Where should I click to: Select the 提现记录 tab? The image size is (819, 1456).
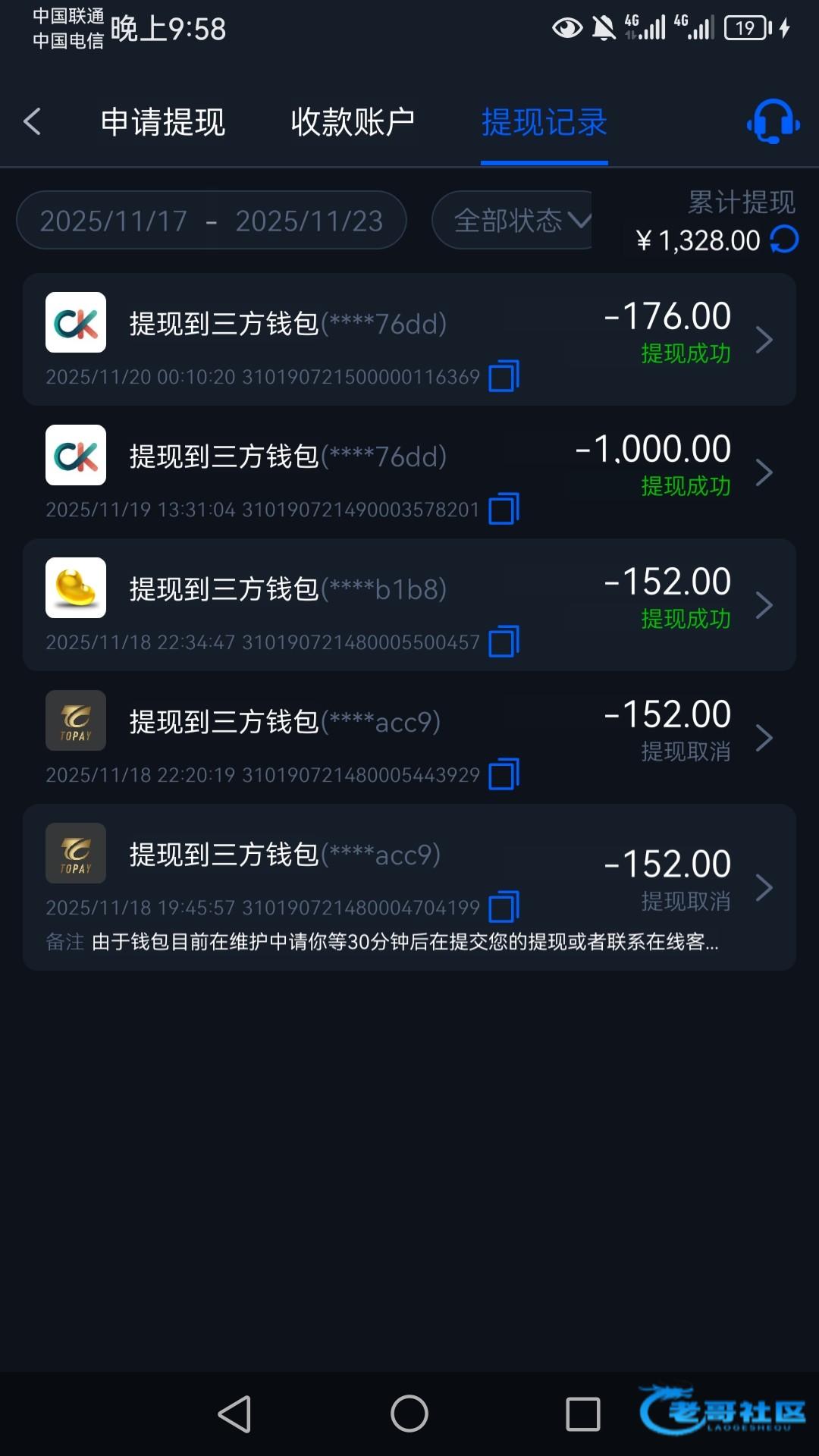(x=544, y=122)
